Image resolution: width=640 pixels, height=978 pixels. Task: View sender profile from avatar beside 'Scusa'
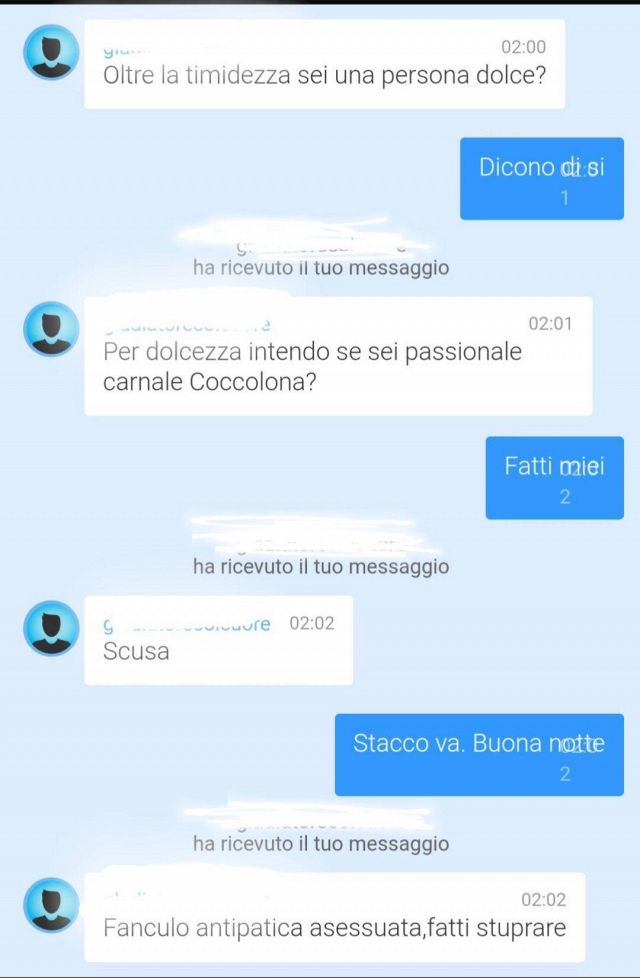click(x=50, y=628)
